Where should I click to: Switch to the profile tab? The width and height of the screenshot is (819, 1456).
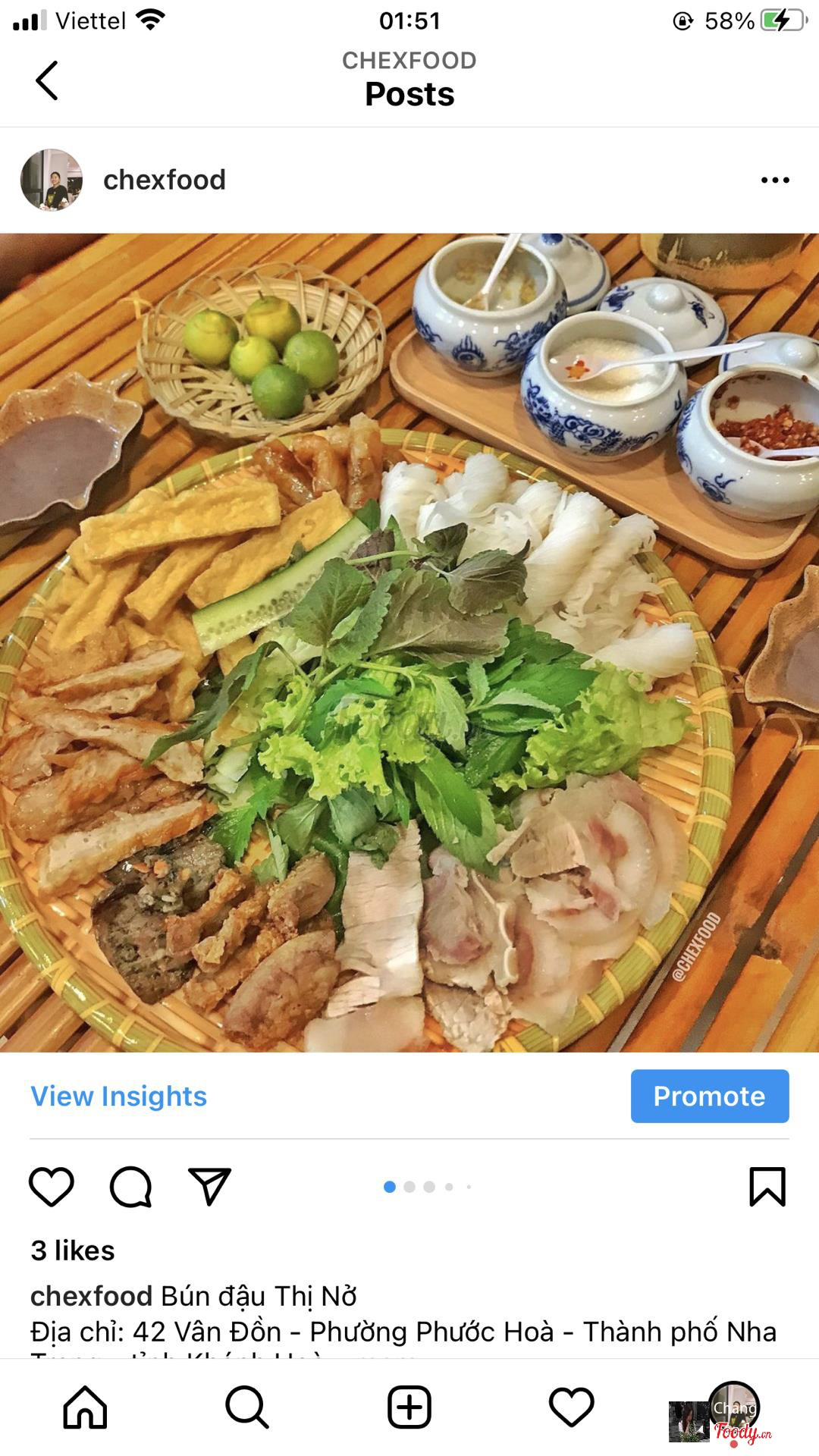[733, 1407]
